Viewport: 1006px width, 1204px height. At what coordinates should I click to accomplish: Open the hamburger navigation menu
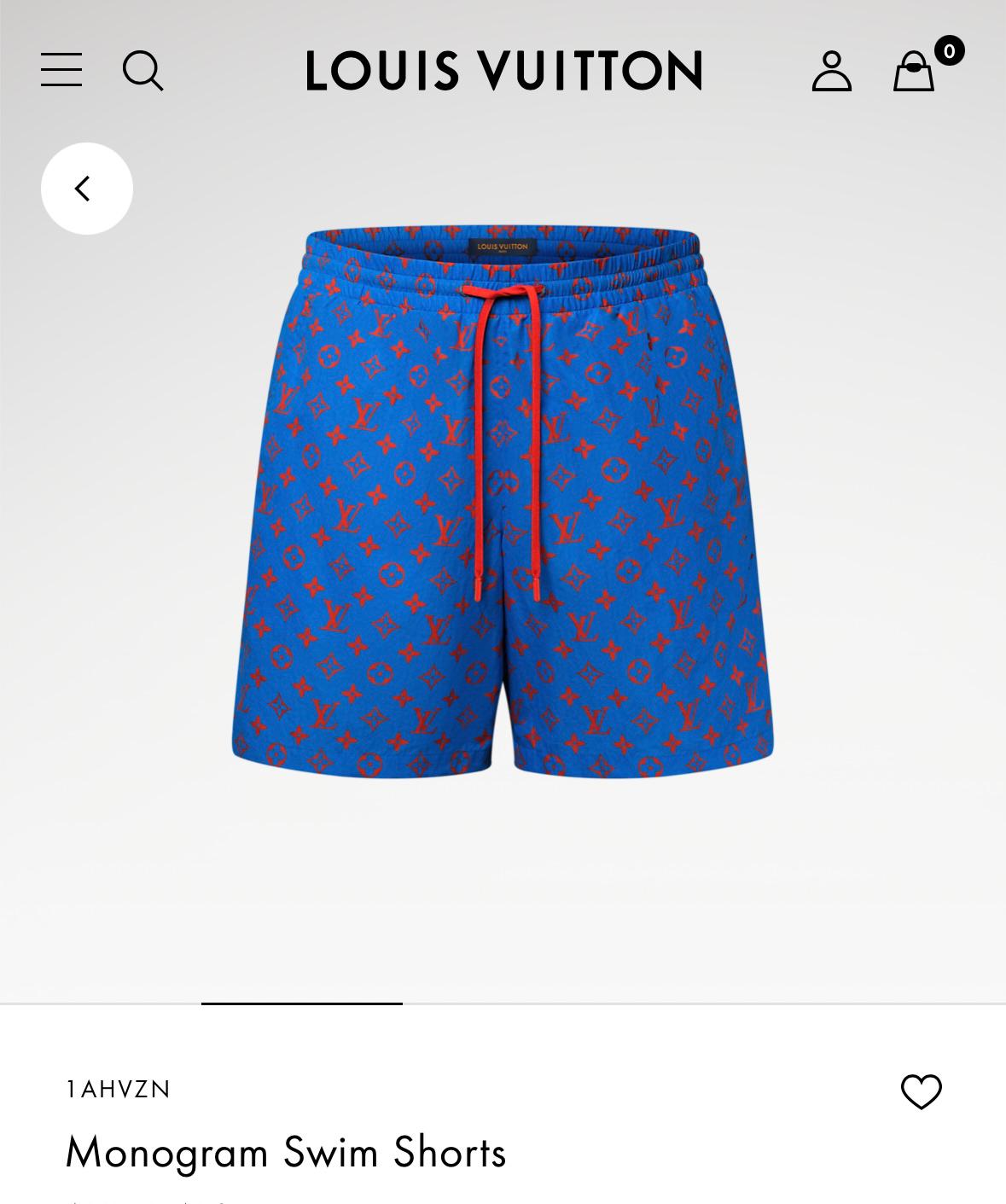(x=61, y=71)
